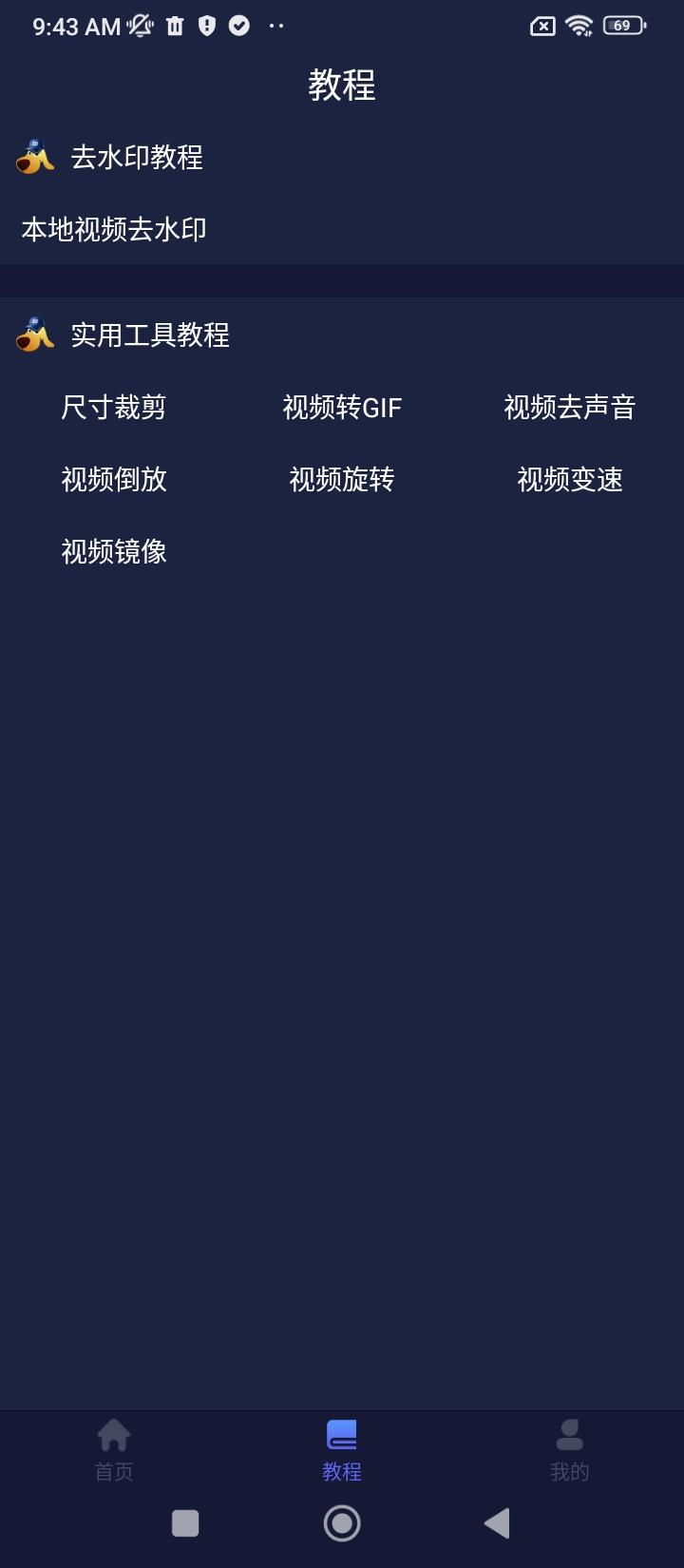Select the 视频倒放 tutorial
Image resolution: width=684 pixels, height=1568 pixels.
(x=113, y=480)
